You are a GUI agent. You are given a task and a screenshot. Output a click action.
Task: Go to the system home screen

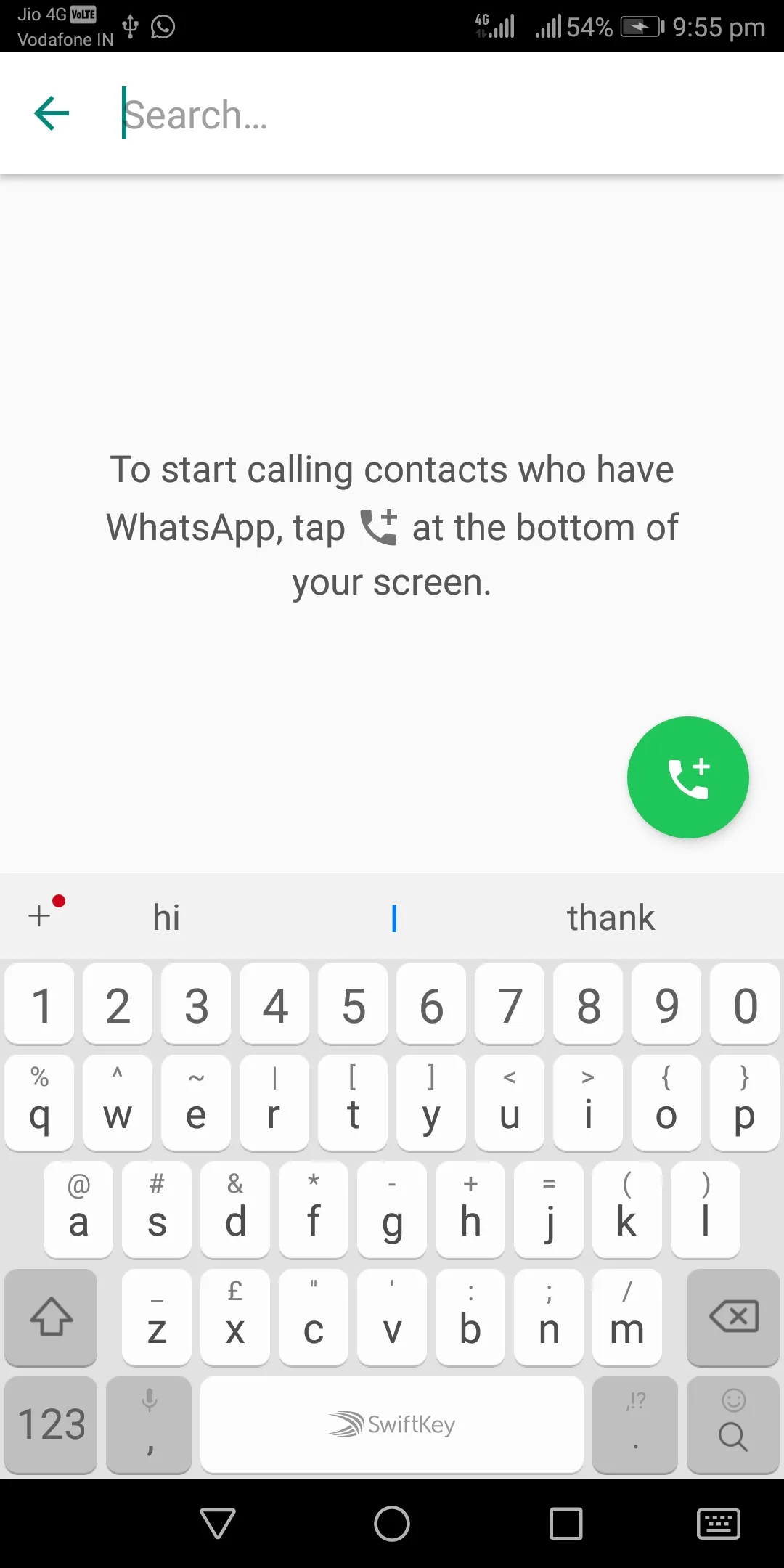click(392, 1523)
